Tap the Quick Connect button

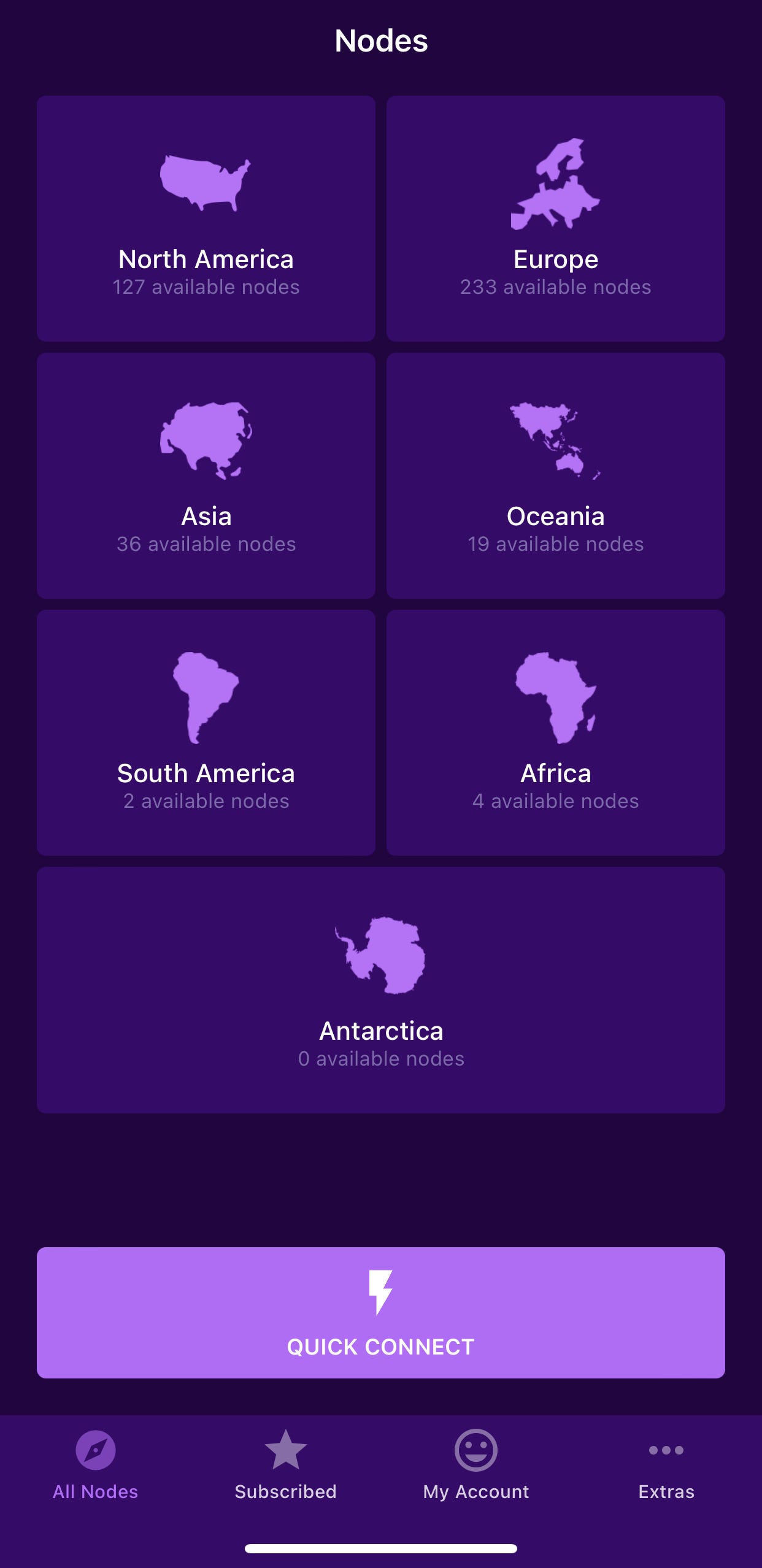pos(381,1313)
